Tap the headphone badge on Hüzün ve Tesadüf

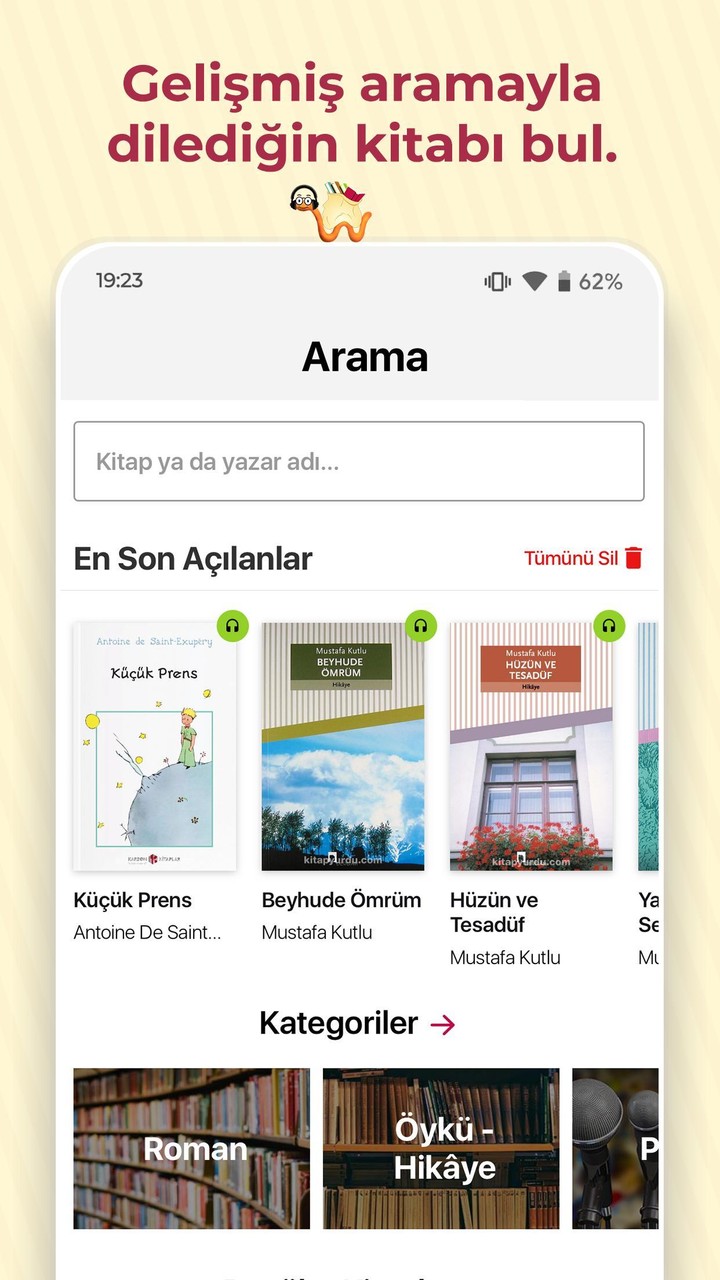pyautogui.click(x=610, y=626)
